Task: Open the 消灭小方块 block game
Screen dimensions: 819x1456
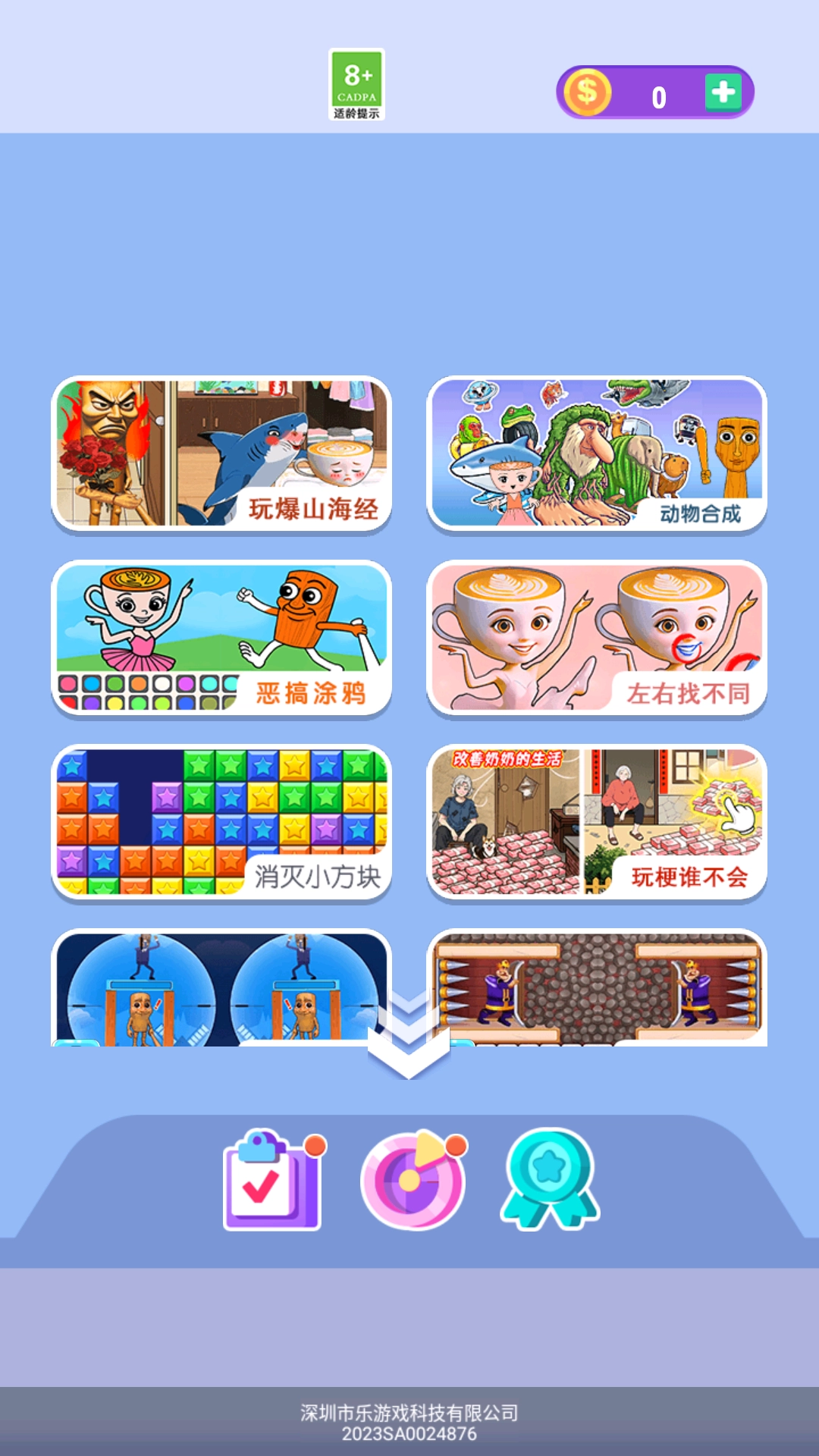Action: pyautogui.click(x=221, y=822)
